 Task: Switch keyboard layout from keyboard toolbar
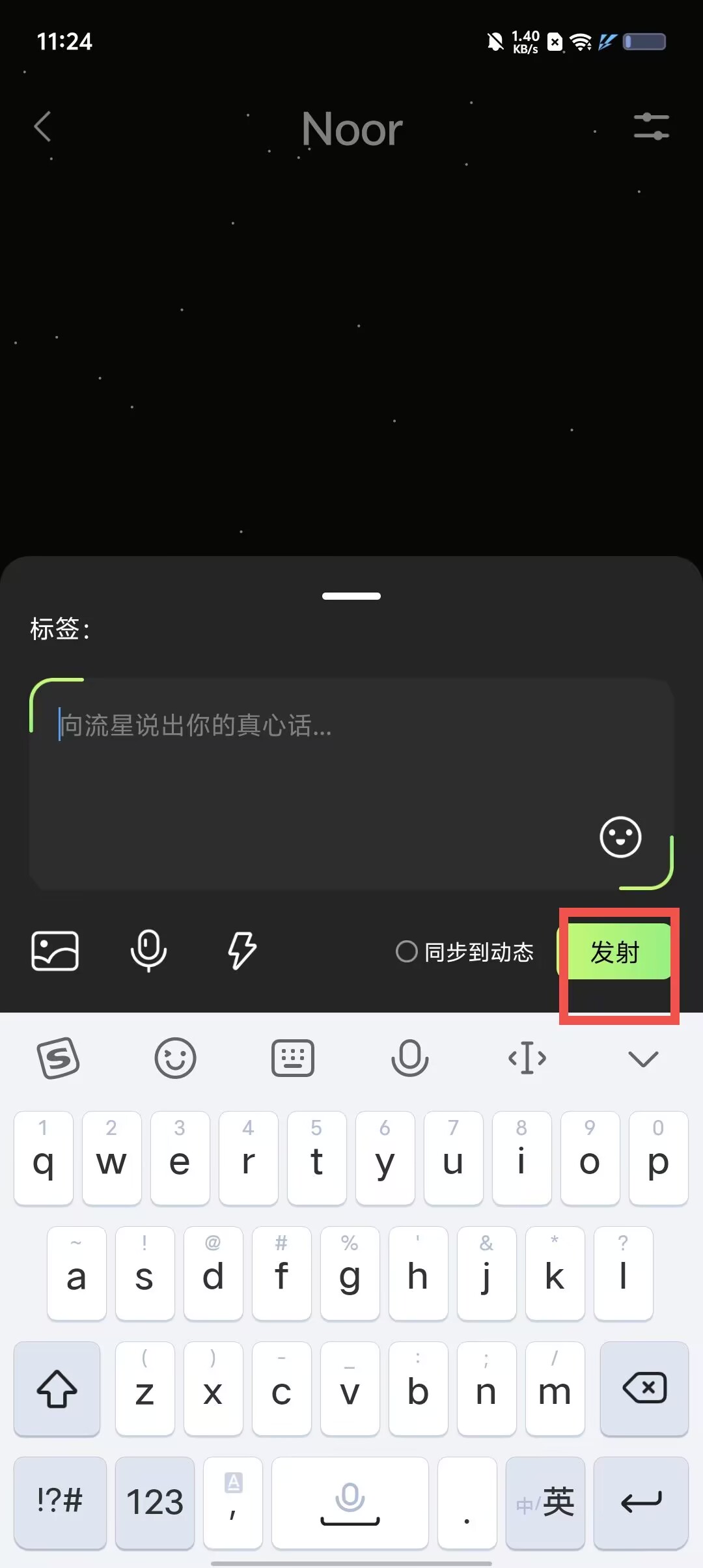293,1058
